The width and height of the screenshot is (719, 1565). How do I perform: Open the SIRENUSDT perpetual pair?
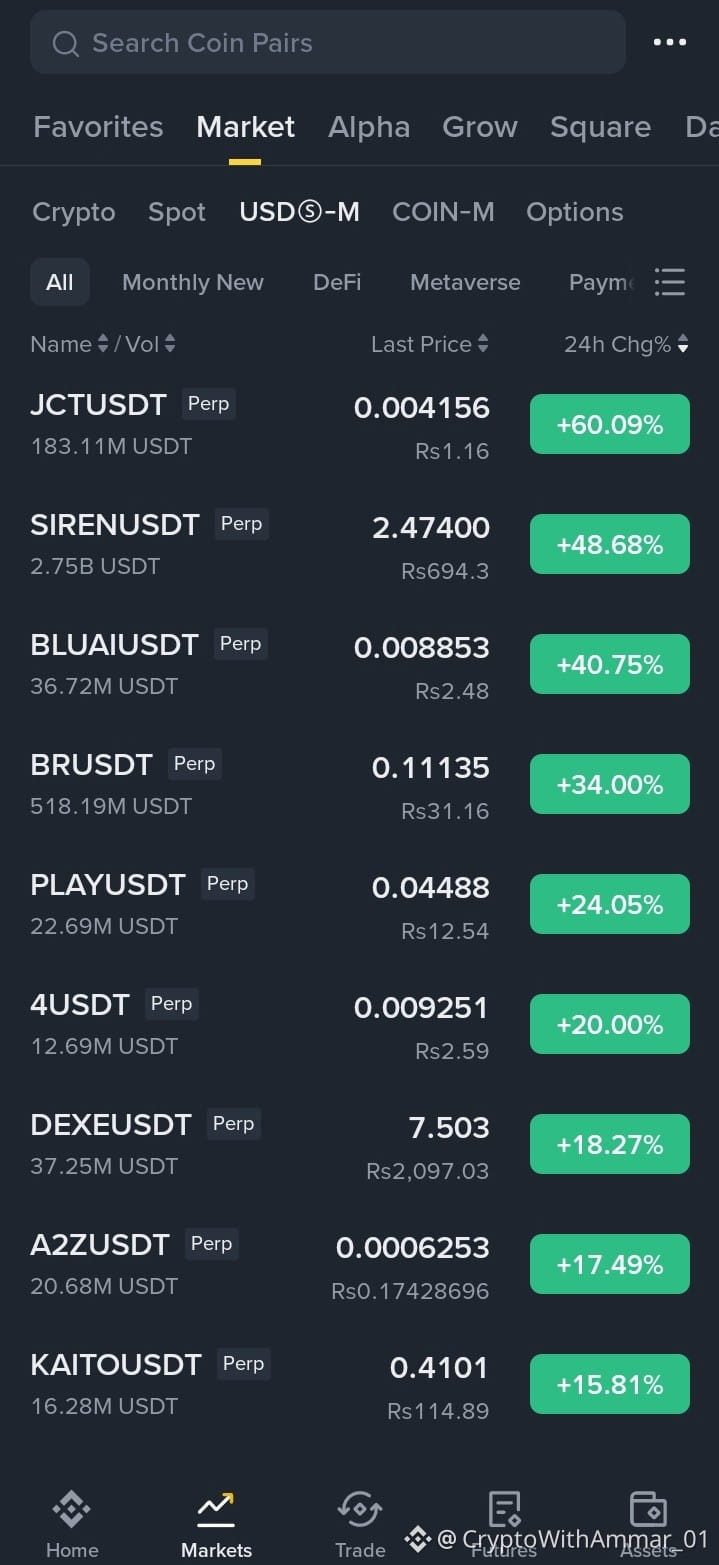click(x=360, y=545)
